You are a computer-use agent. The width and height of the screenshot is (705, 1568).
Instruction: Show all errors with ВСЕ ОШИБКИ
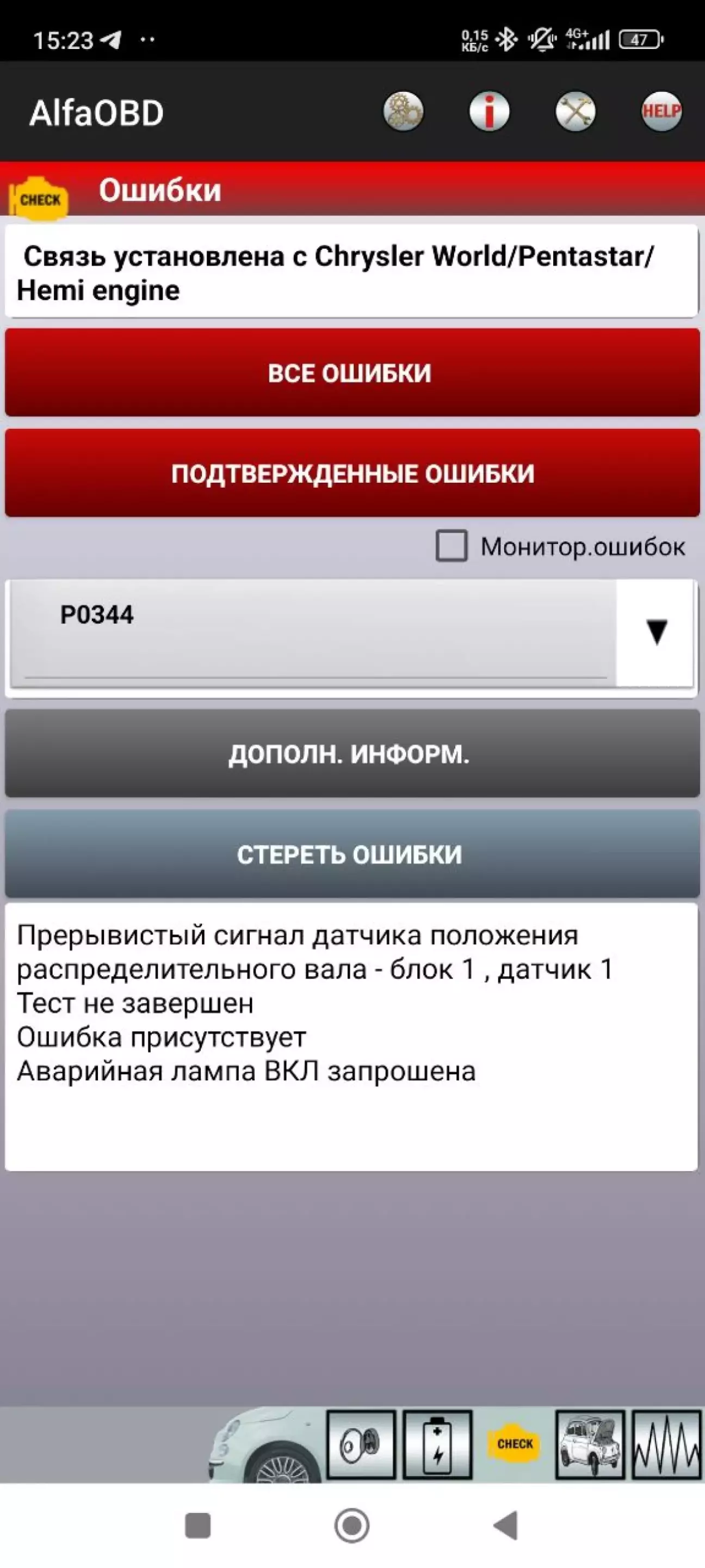click(351, 372)
